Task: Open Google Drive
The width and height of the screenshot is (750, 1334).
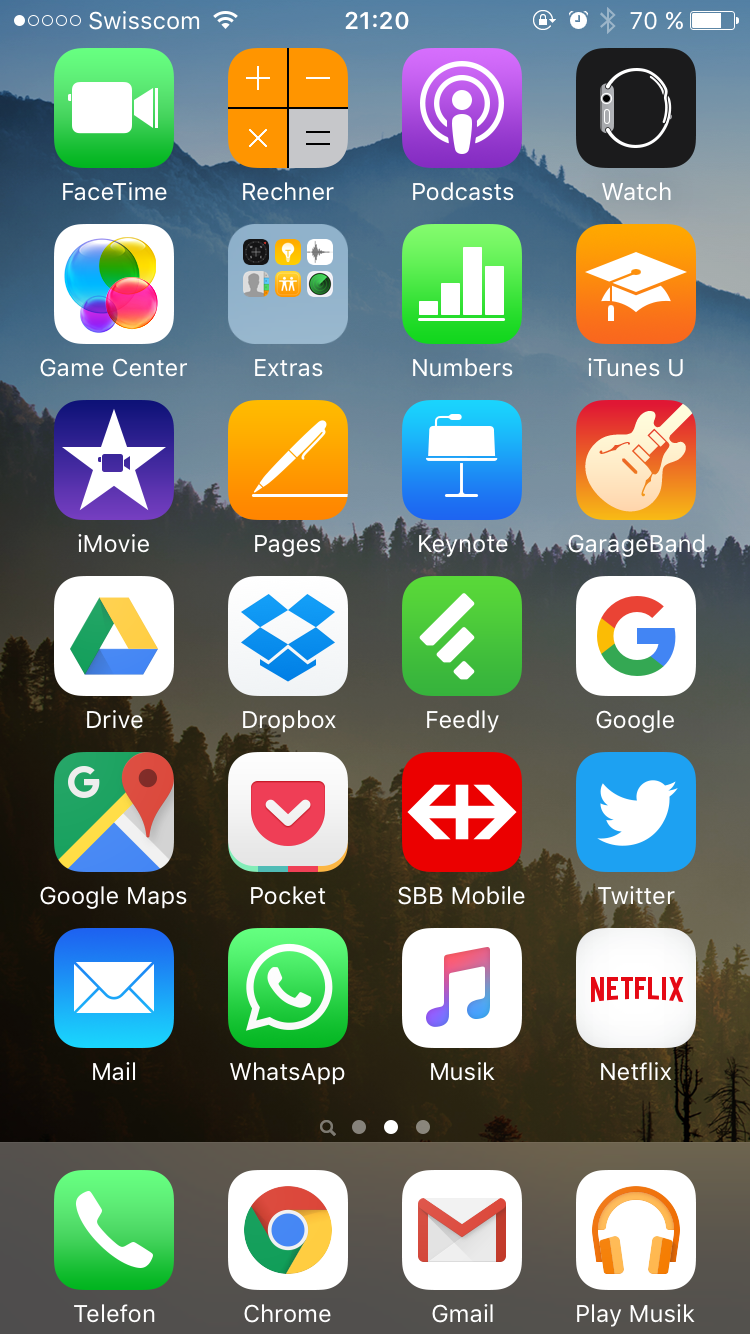Action: click(x=114, y=636)
